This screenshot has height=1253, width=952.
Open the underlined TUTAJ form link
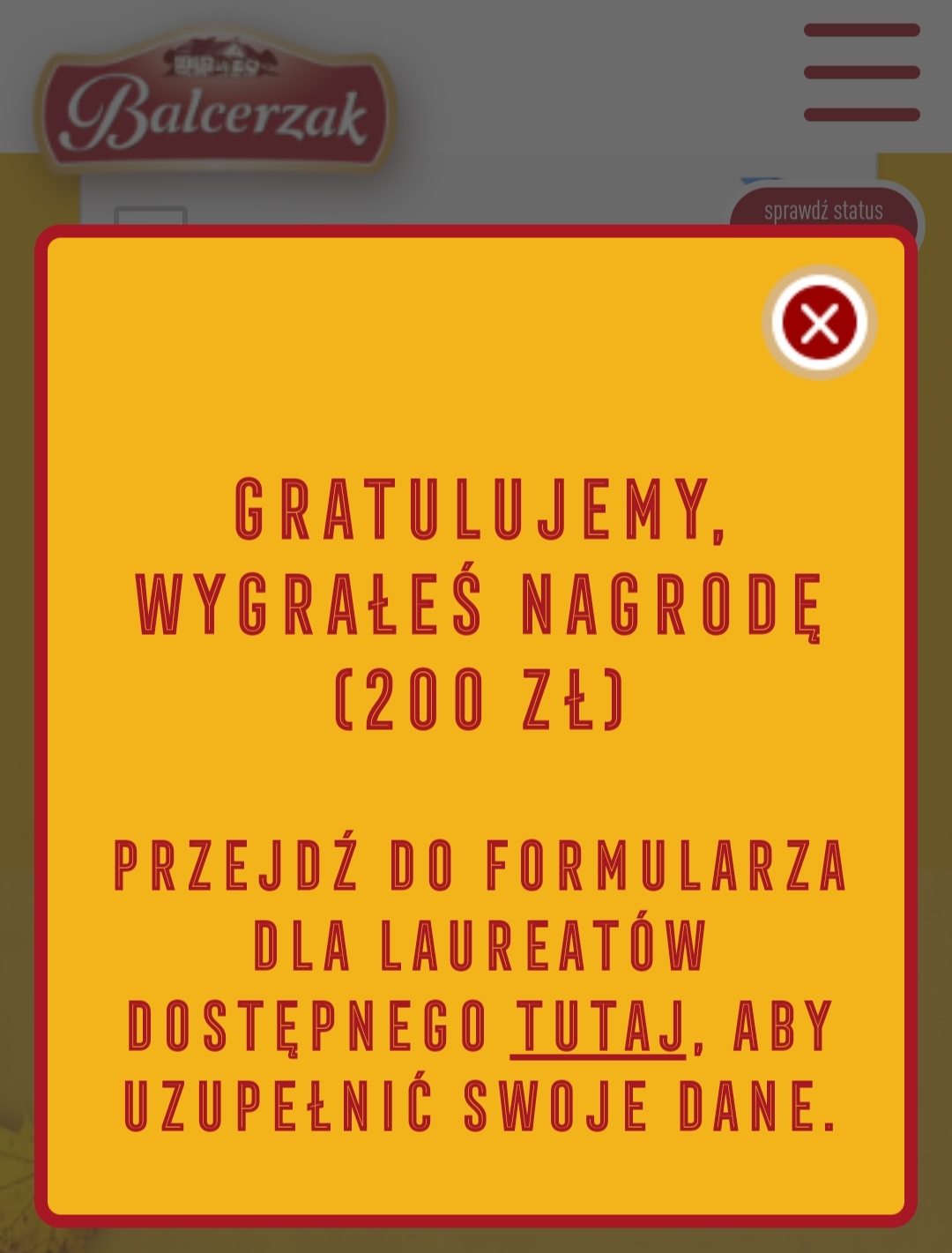[599, 1026]
